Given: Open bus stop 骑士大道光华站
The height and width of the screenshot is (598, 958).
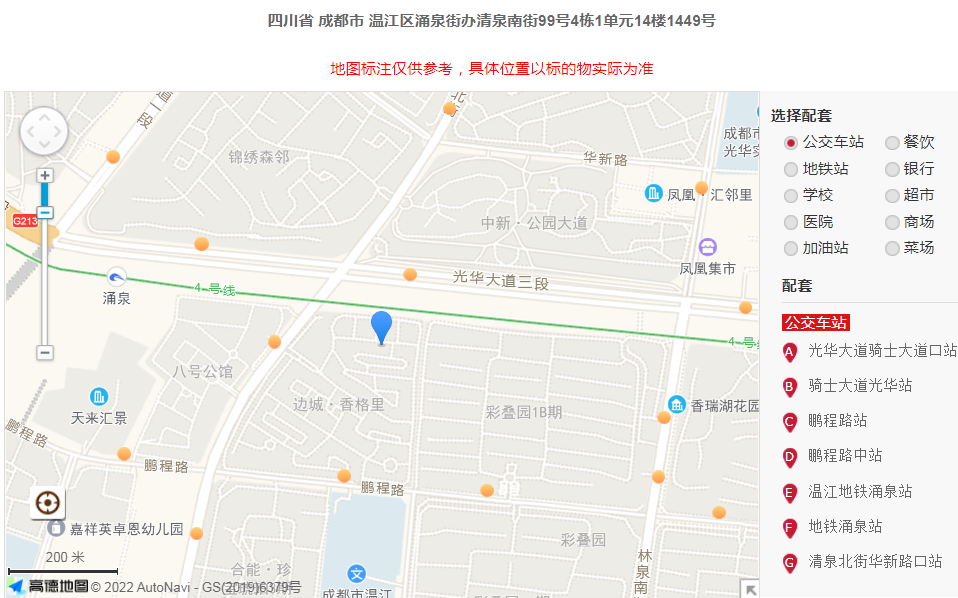Looking at the screenshot, I should (x=860, y=386).
